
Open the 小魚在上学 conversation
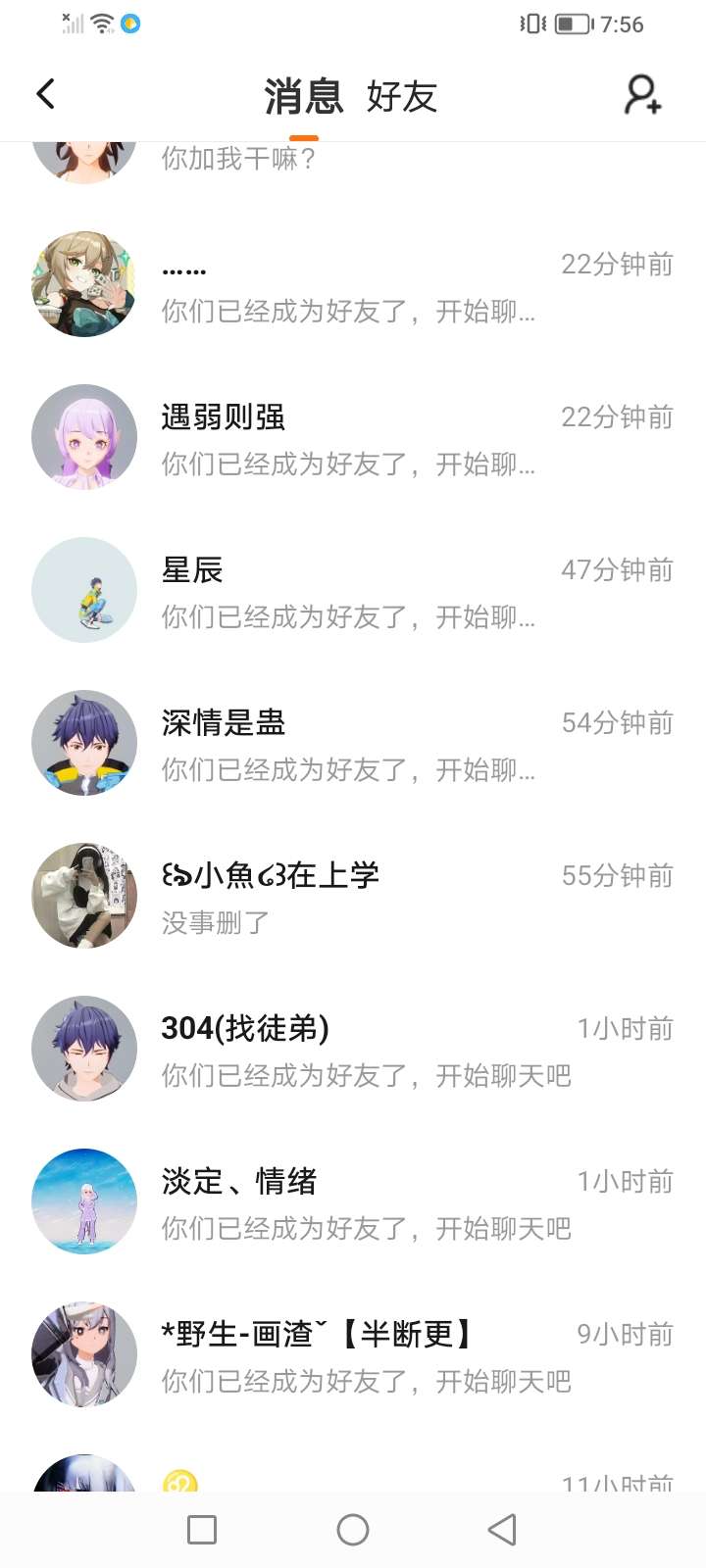click(353, 897)
